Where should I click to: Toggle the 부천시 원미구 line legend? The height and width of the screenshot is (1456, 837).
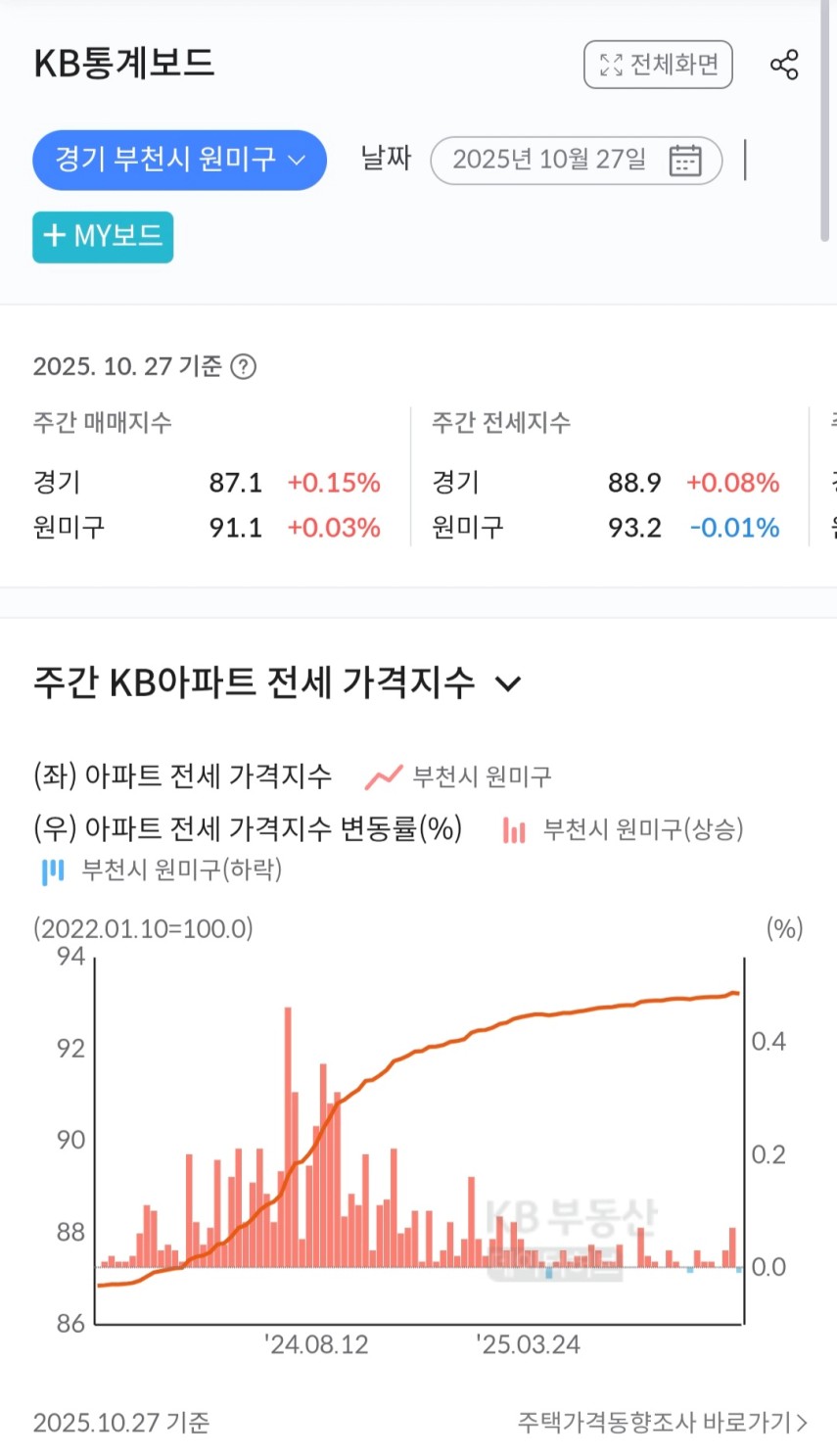click(458, 776)
